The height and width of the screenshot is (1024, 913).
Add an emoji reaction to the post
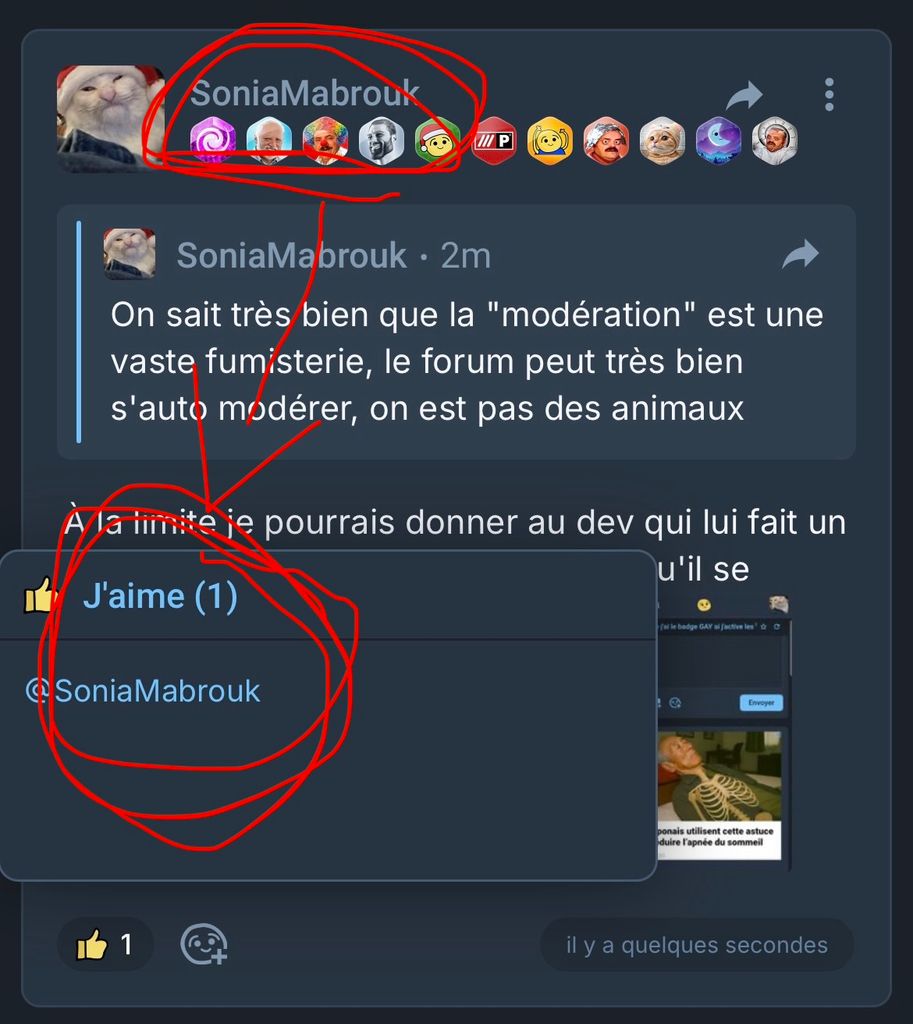203,945
